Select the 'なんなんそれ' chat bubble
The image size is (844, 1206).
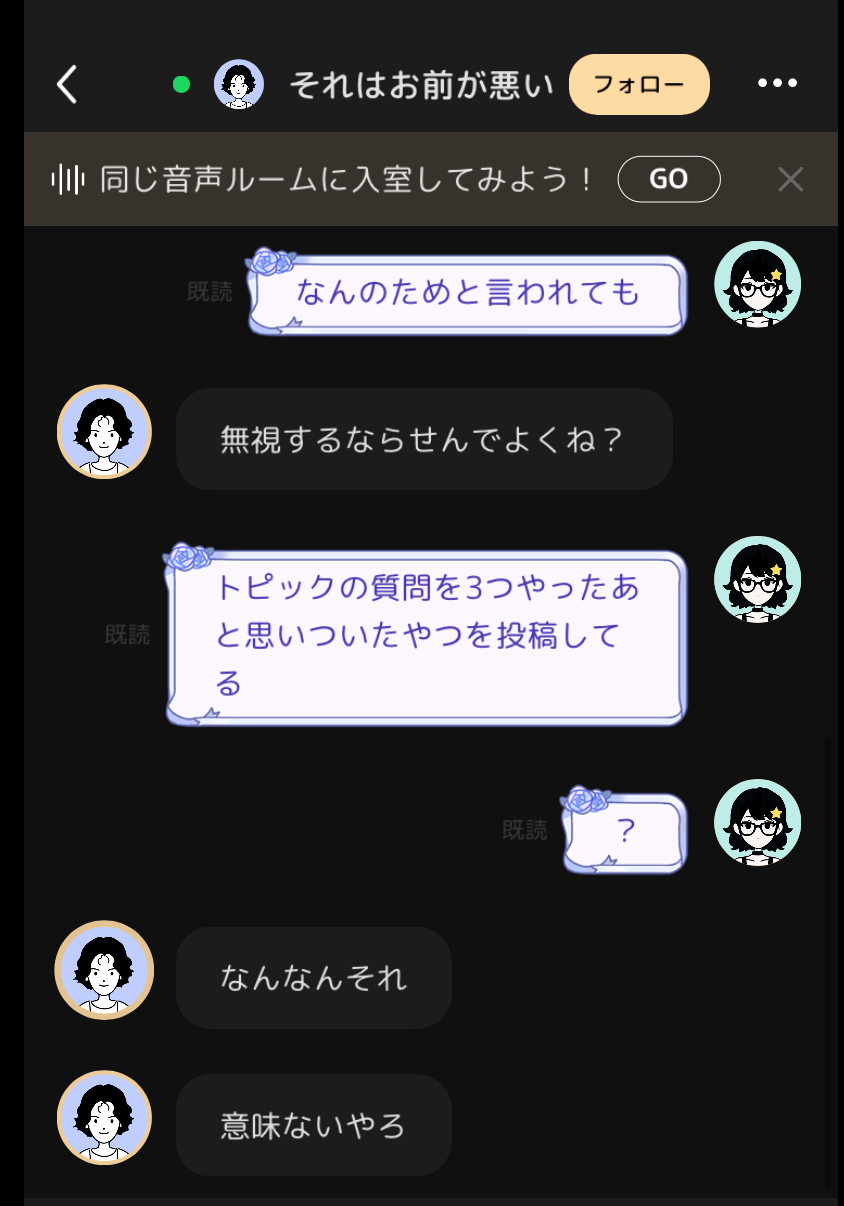click(313, 977)
